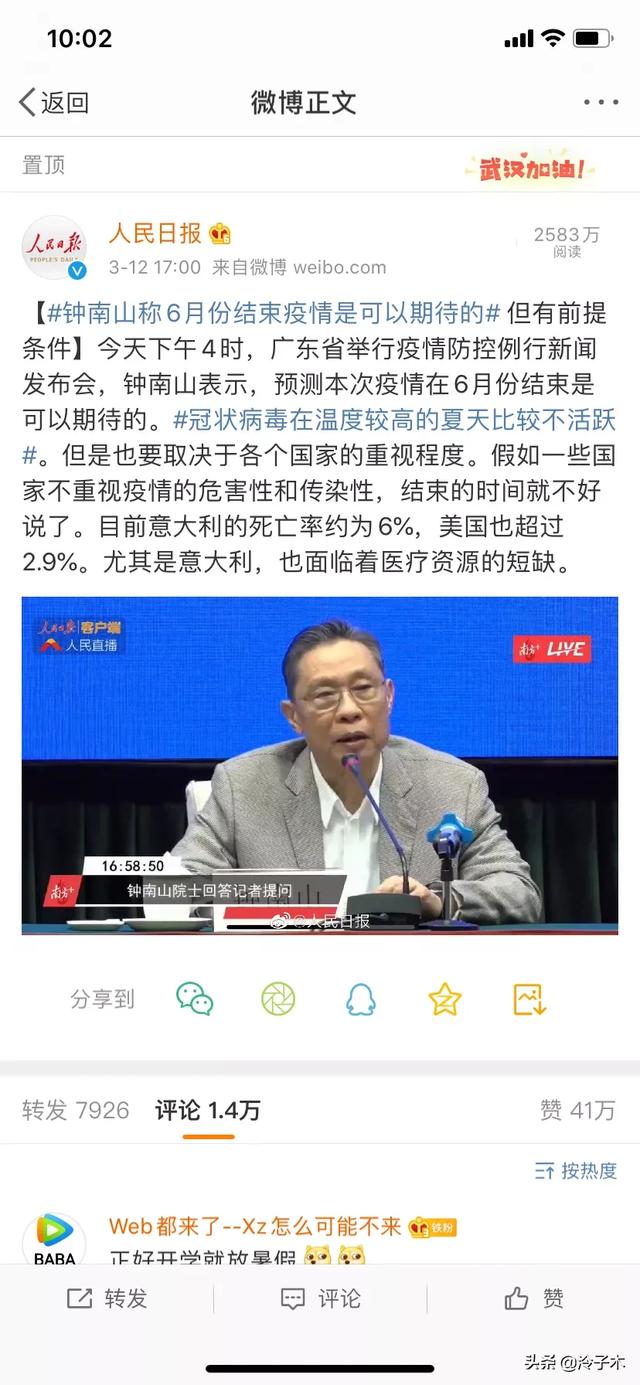Open the press conference image of 钟南山
Image resolution: width=640 pixels, height=1385 pixels.
click(319, 765)
